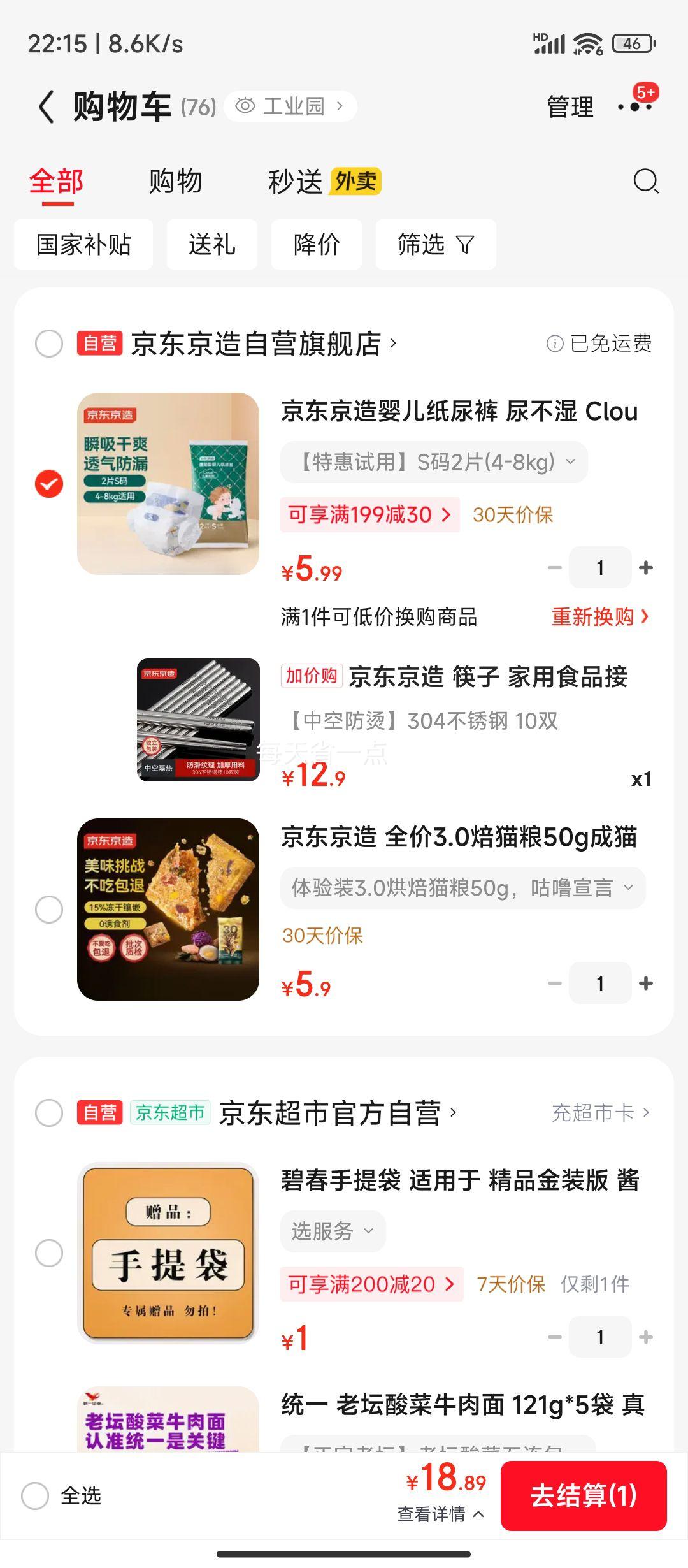Deselect the checked diaper item checkbox

48,484
